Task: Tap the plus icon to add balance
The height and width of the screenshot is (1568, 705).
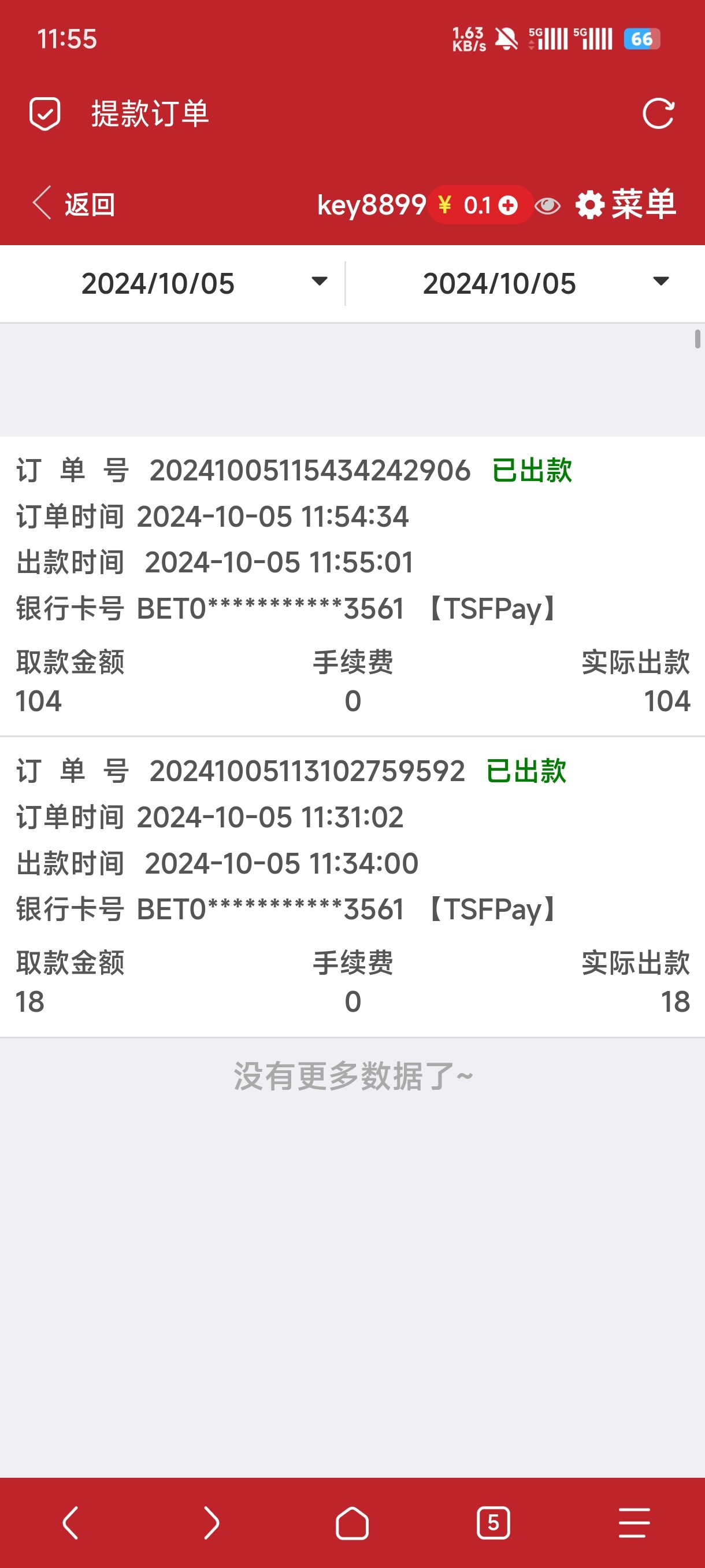Action: tap(508, 205)
